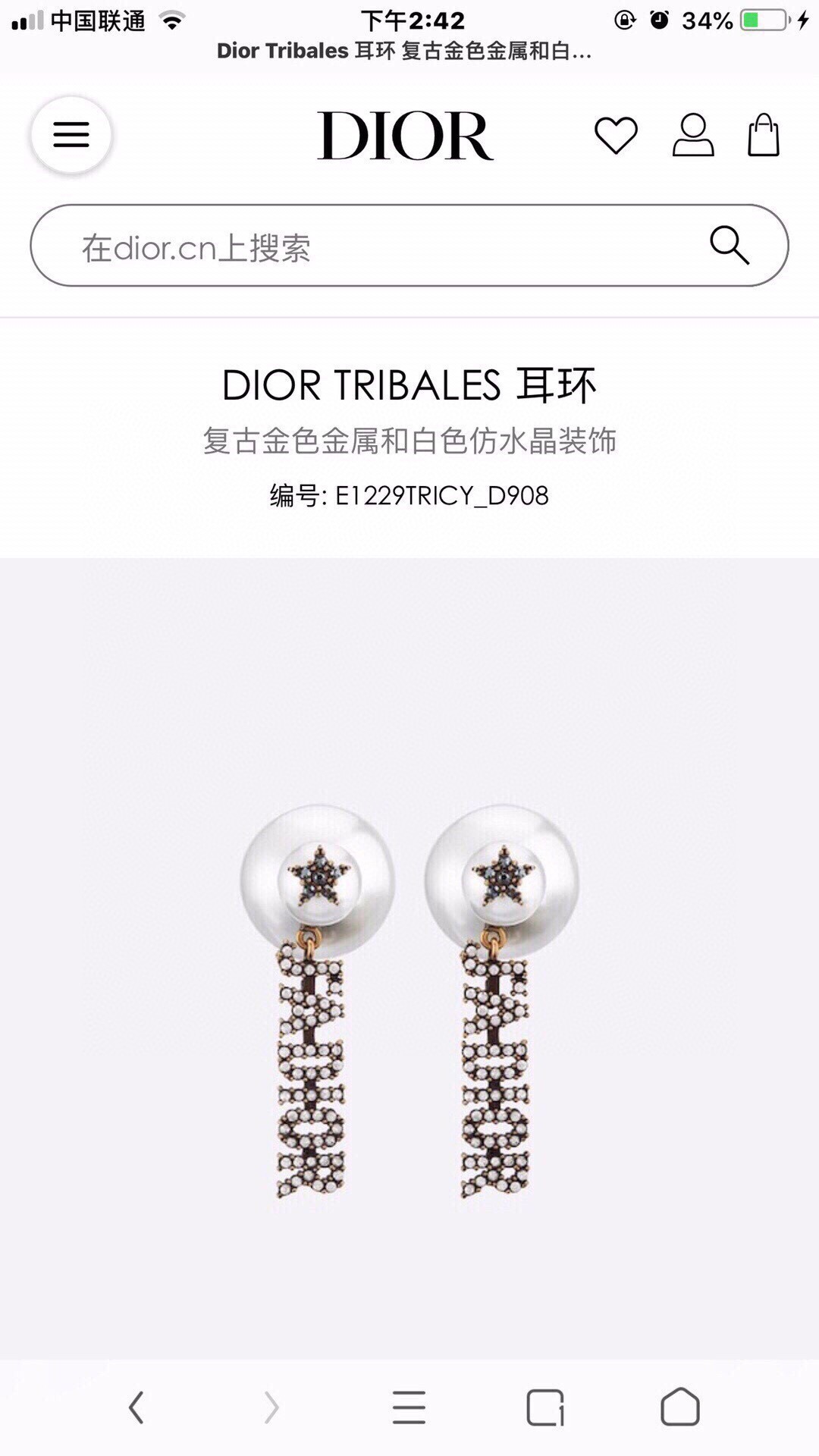Open the wishlist heart icon
819x1456 pixels.
click(616, 136)
